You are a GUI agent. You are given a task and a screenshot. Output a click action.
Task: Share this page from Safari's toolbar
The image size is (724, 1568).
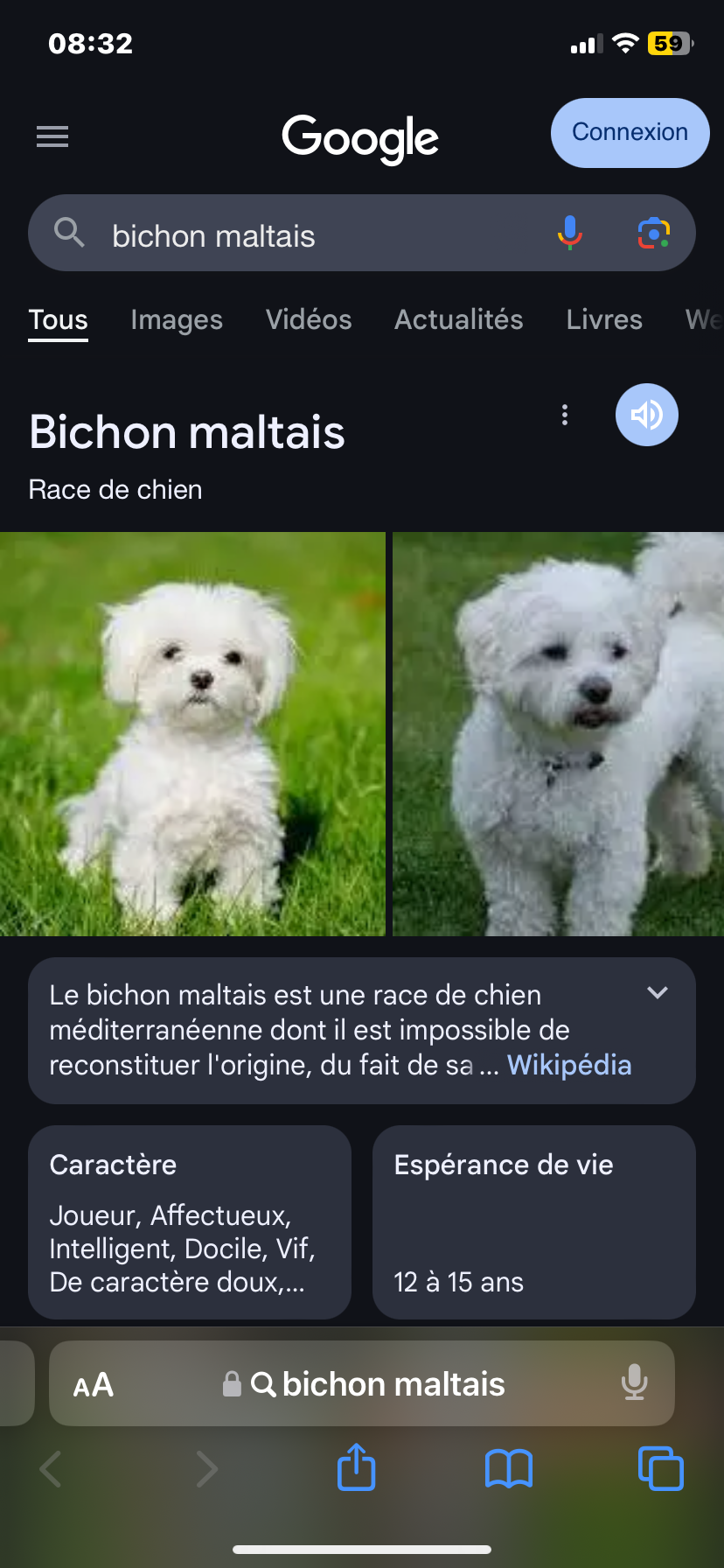(356, 1468)
